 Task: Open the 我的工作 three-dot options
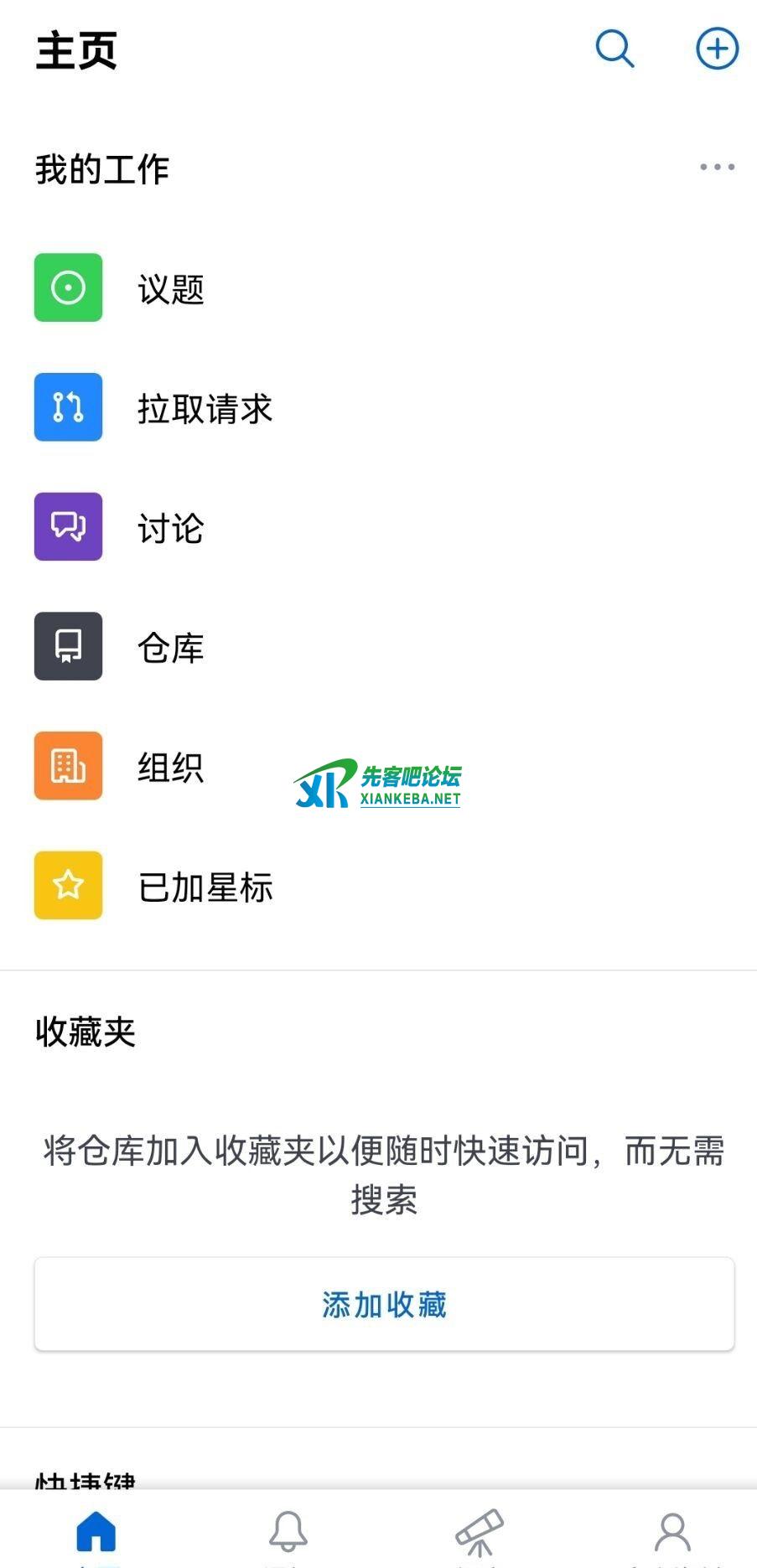point(717,168)
